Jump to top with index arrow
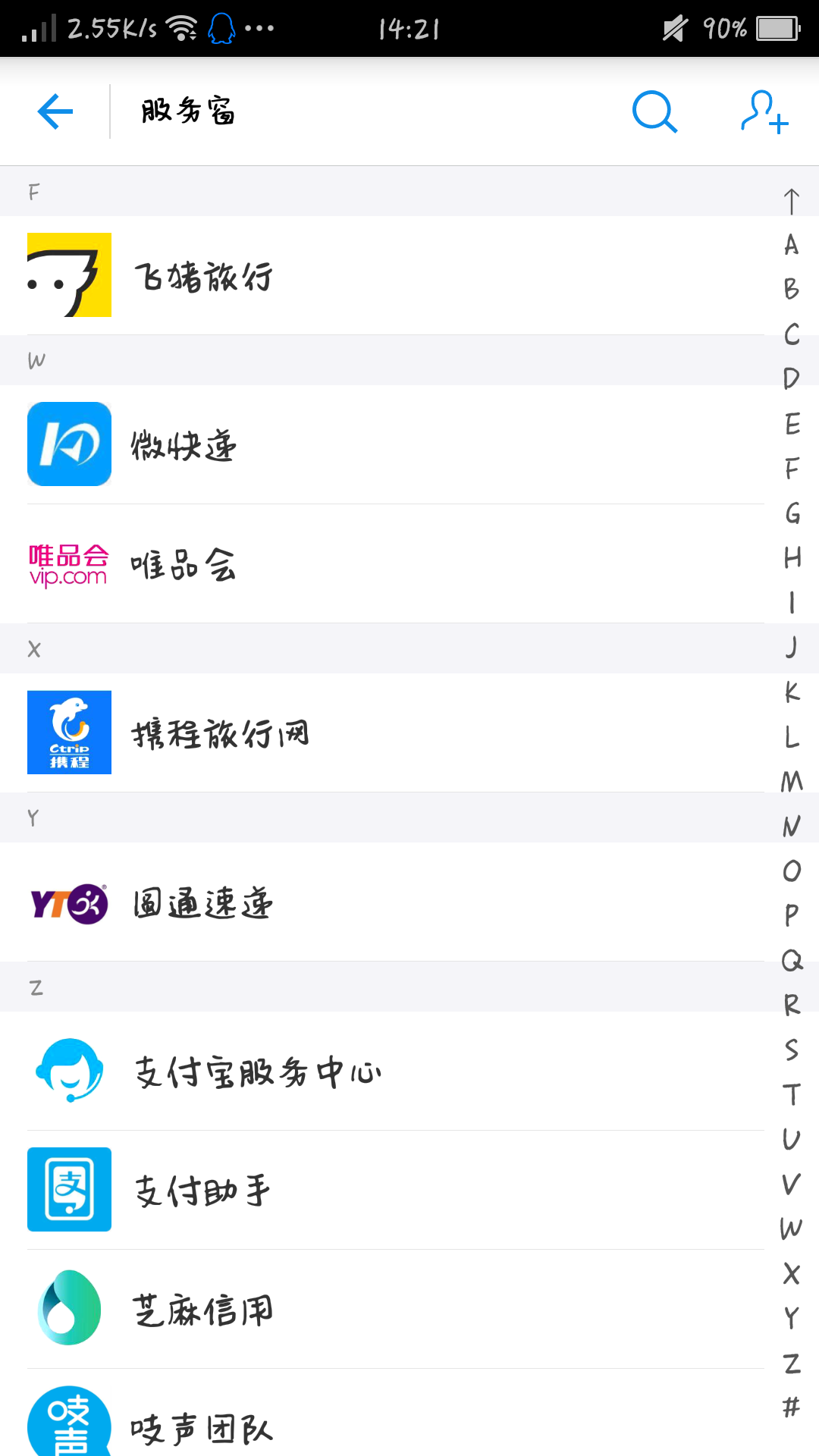Screen dimensions: 819x1456 click(x=791, y=201)
